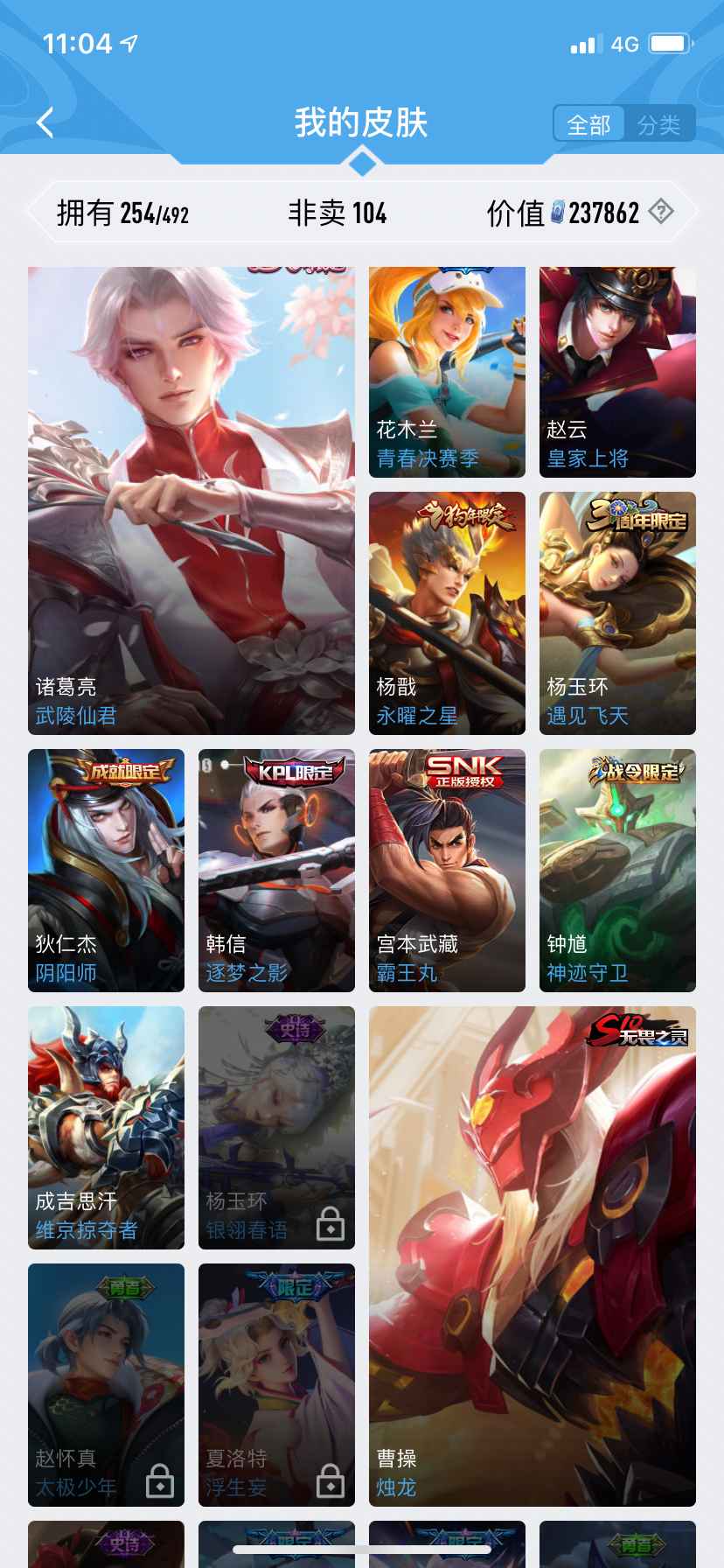This screenshot has height=1568, width=724.
Task: Open 赵云 皇家上将 skin card
Action: point(617,372)
